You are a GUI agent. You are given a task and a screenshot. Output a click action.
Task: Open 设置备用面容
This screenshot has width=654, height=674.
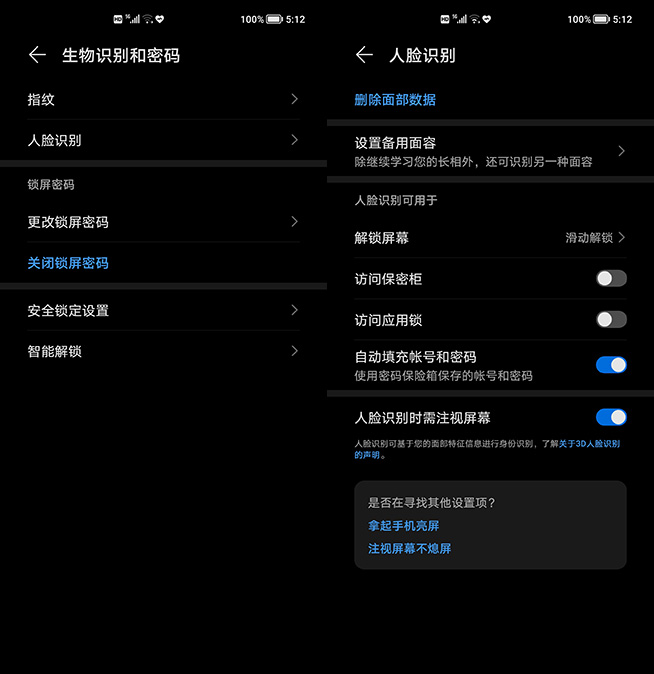pyautogui.click(x=490, y=151)
